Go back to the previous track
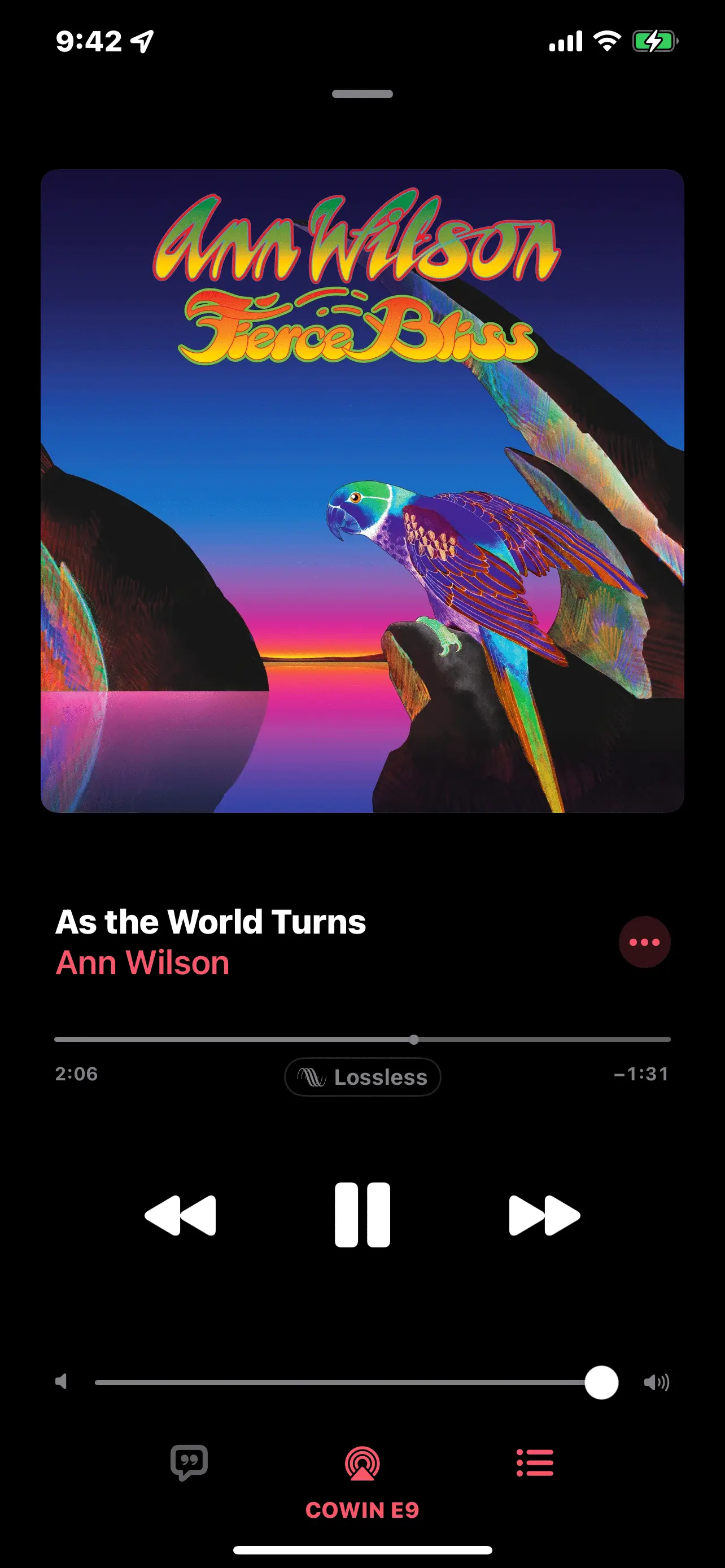 pos(180,1215)
